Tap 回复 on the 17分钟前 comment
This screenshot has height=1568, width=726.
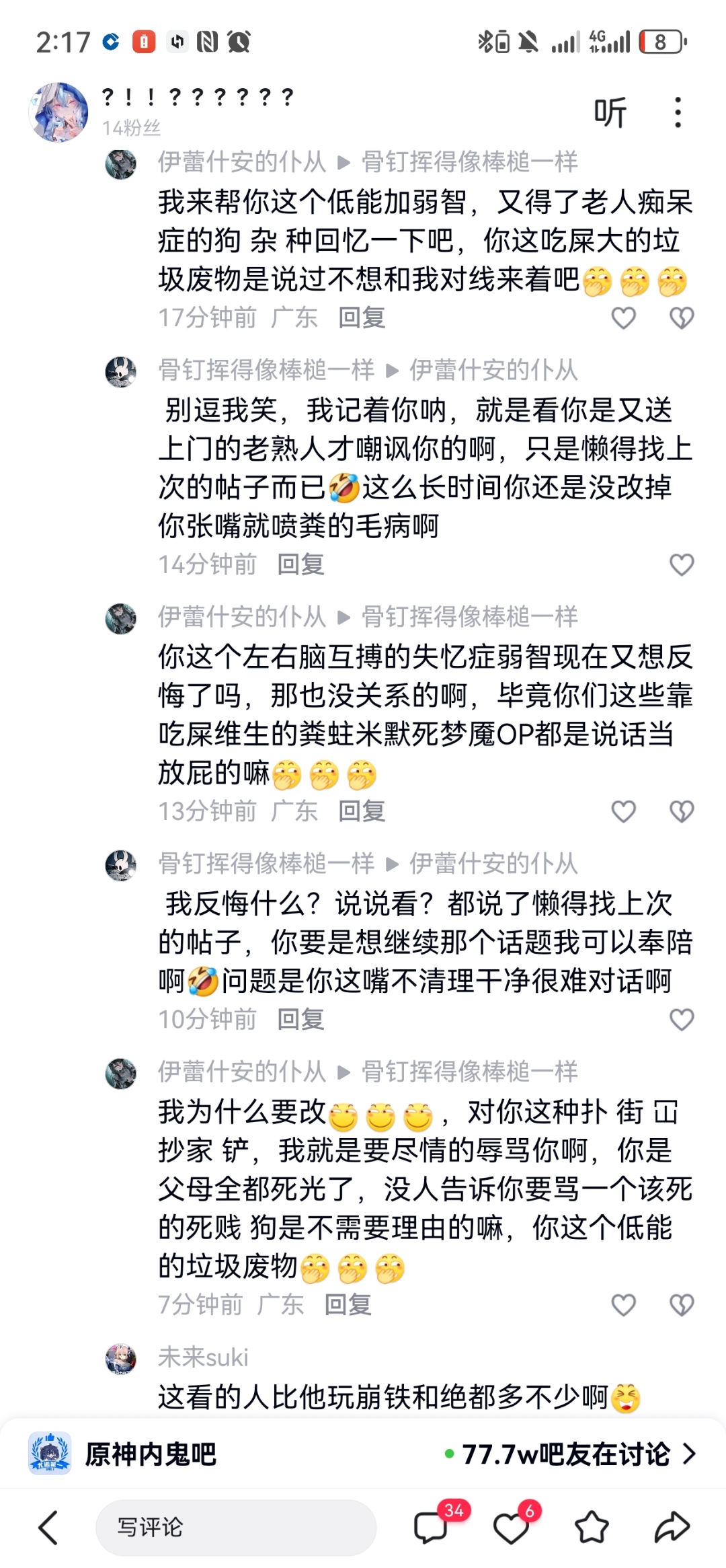point(362,318)
